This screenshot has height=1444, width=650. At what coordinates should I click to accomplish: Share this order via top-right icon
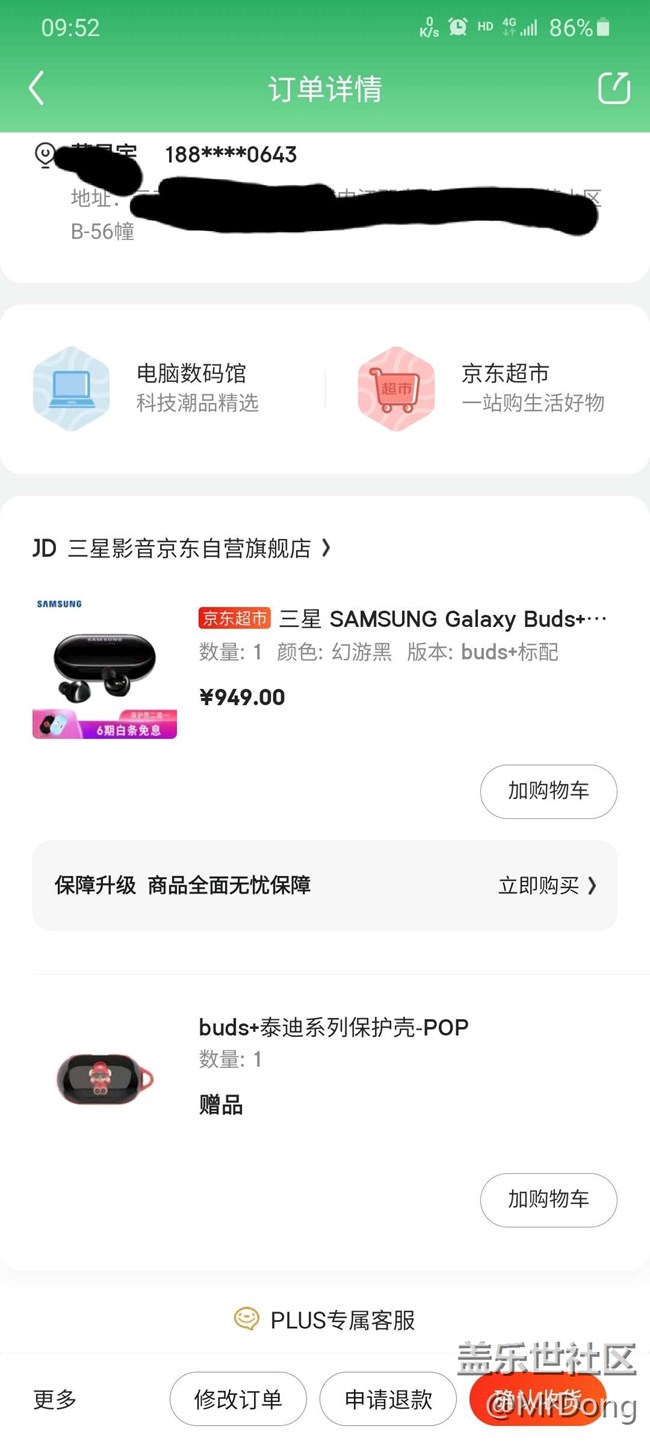[x=614, y=88]
